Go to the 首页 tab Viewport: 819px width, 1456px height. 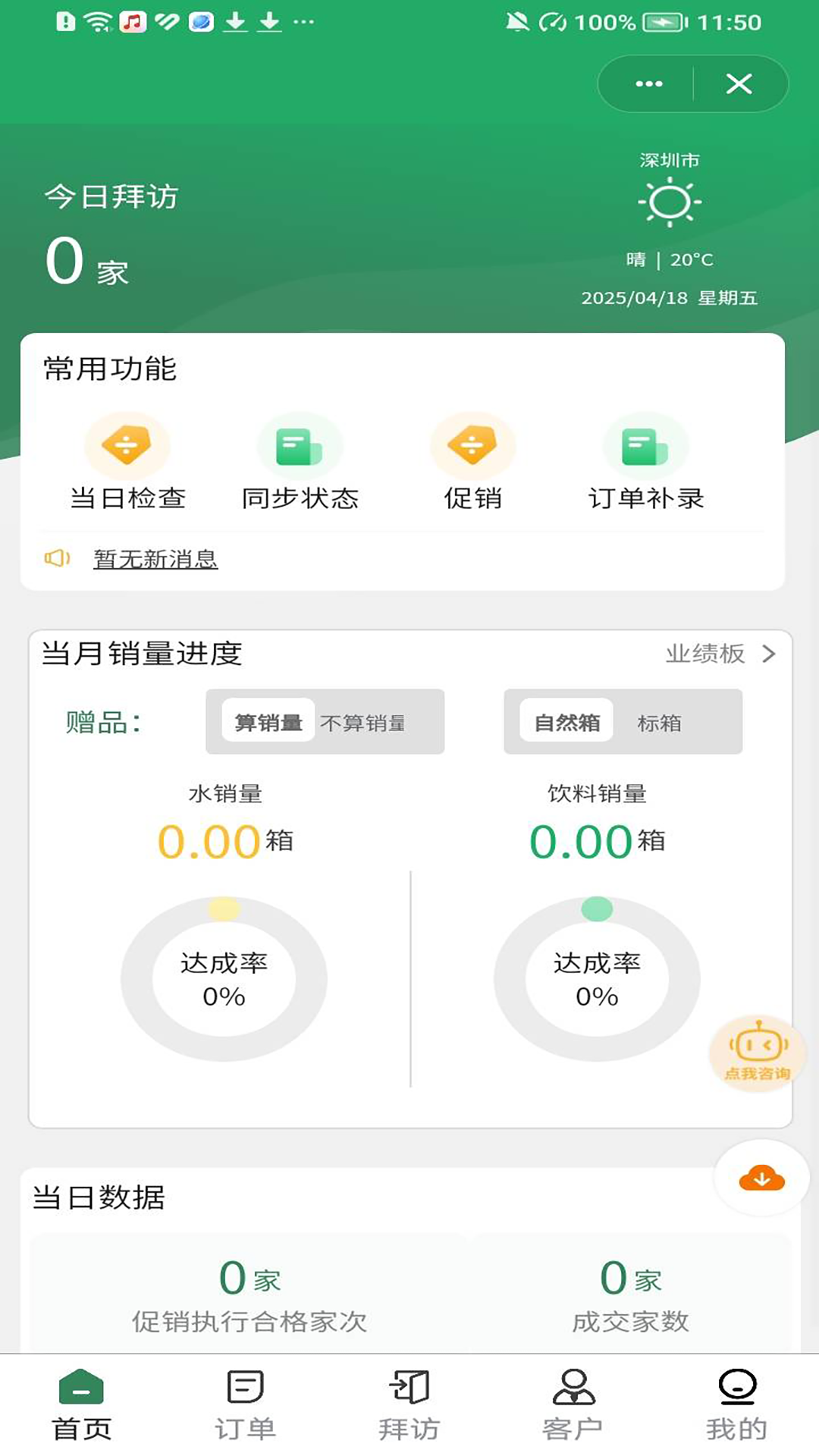81,1405
